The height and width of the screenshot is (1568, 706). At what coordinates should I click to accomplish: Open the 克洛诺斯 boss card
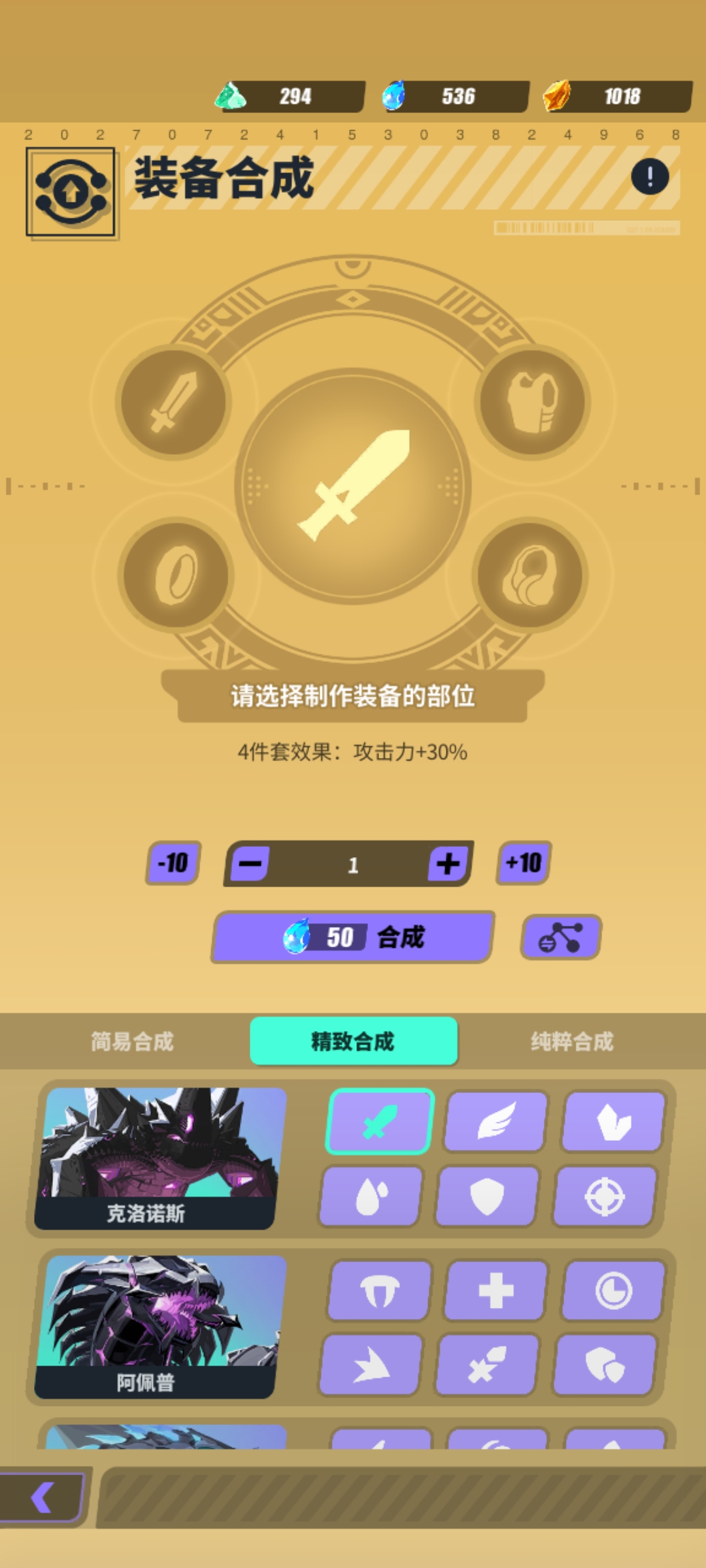pyautogui.click(x=160, y=1158)
